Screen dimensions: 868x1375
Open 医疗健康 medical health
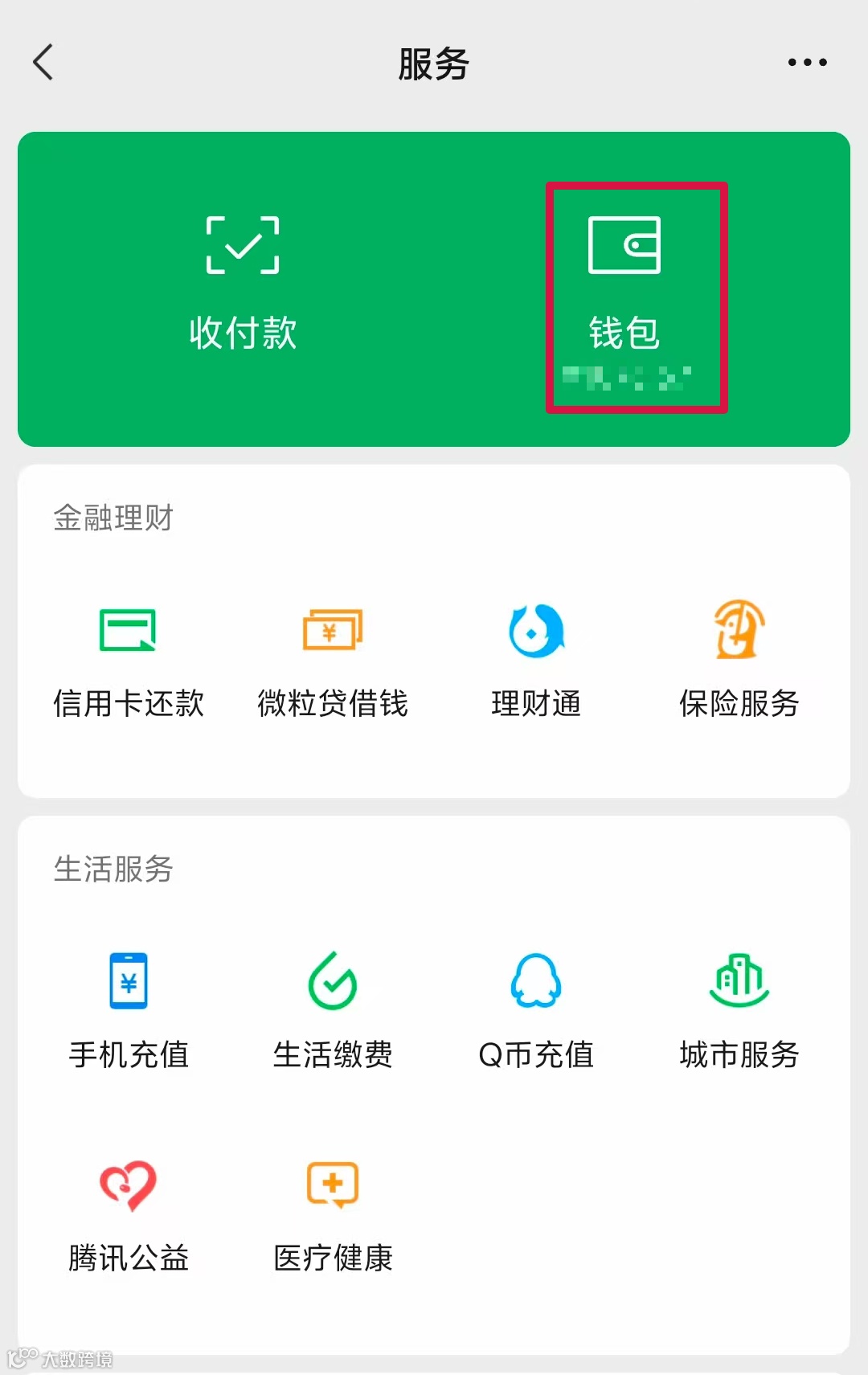[333, 1215]
